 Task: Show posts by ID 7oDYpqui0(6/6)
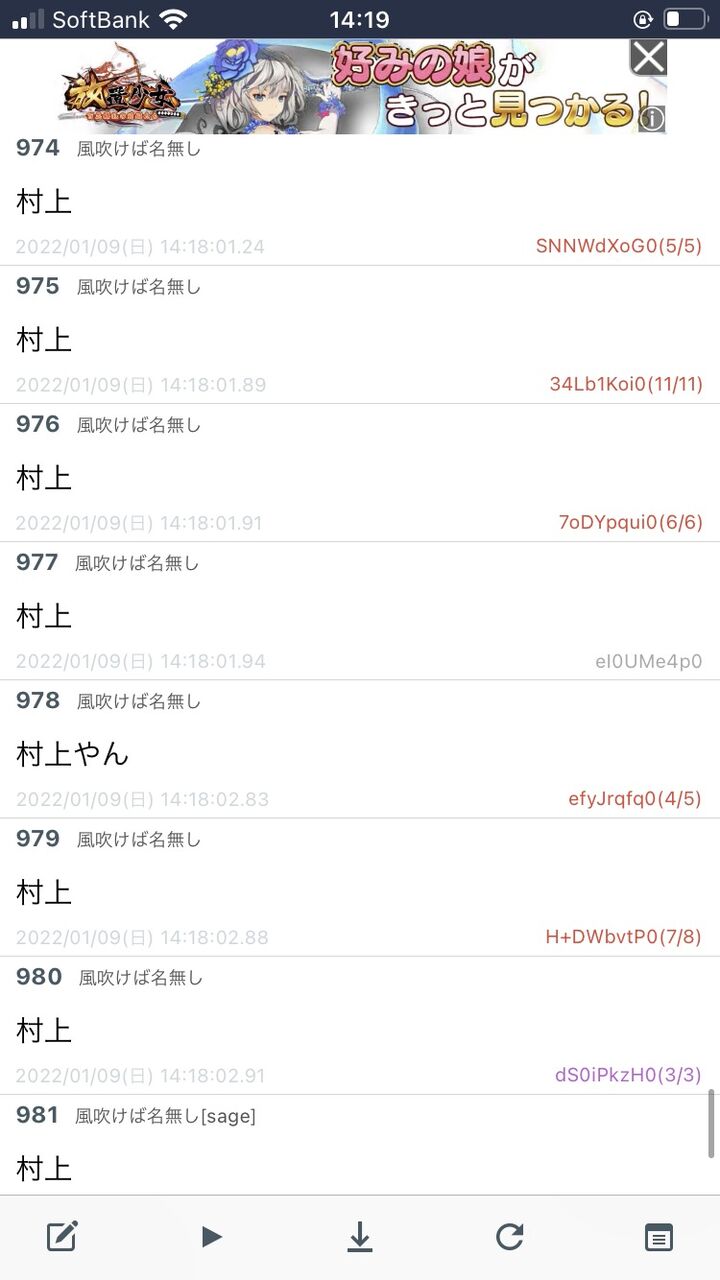click(630, 522)
